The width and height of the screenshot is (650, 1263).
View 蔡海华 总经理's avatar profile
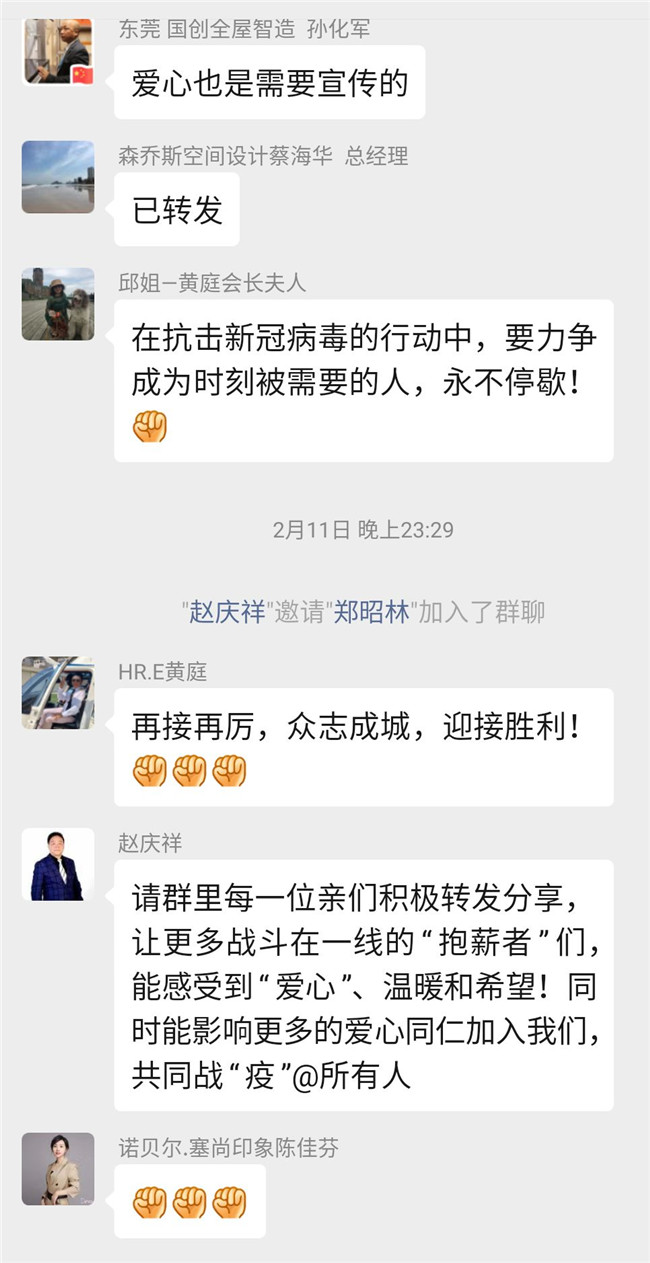pyautogui.click(x=58, y=177)
